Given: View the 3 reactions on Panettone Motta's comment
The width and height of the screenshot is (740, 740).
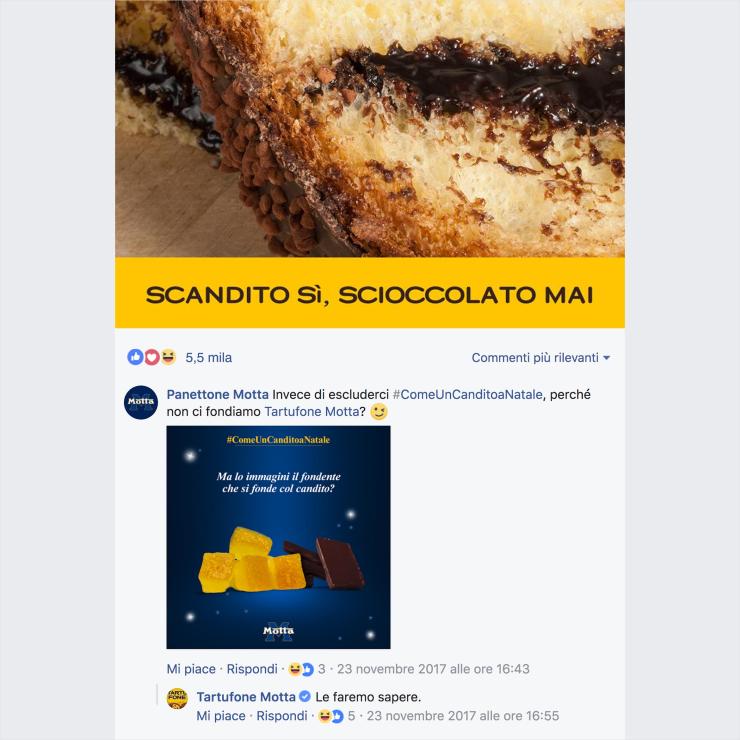Looking at the screenshot, I should (308, 669).
